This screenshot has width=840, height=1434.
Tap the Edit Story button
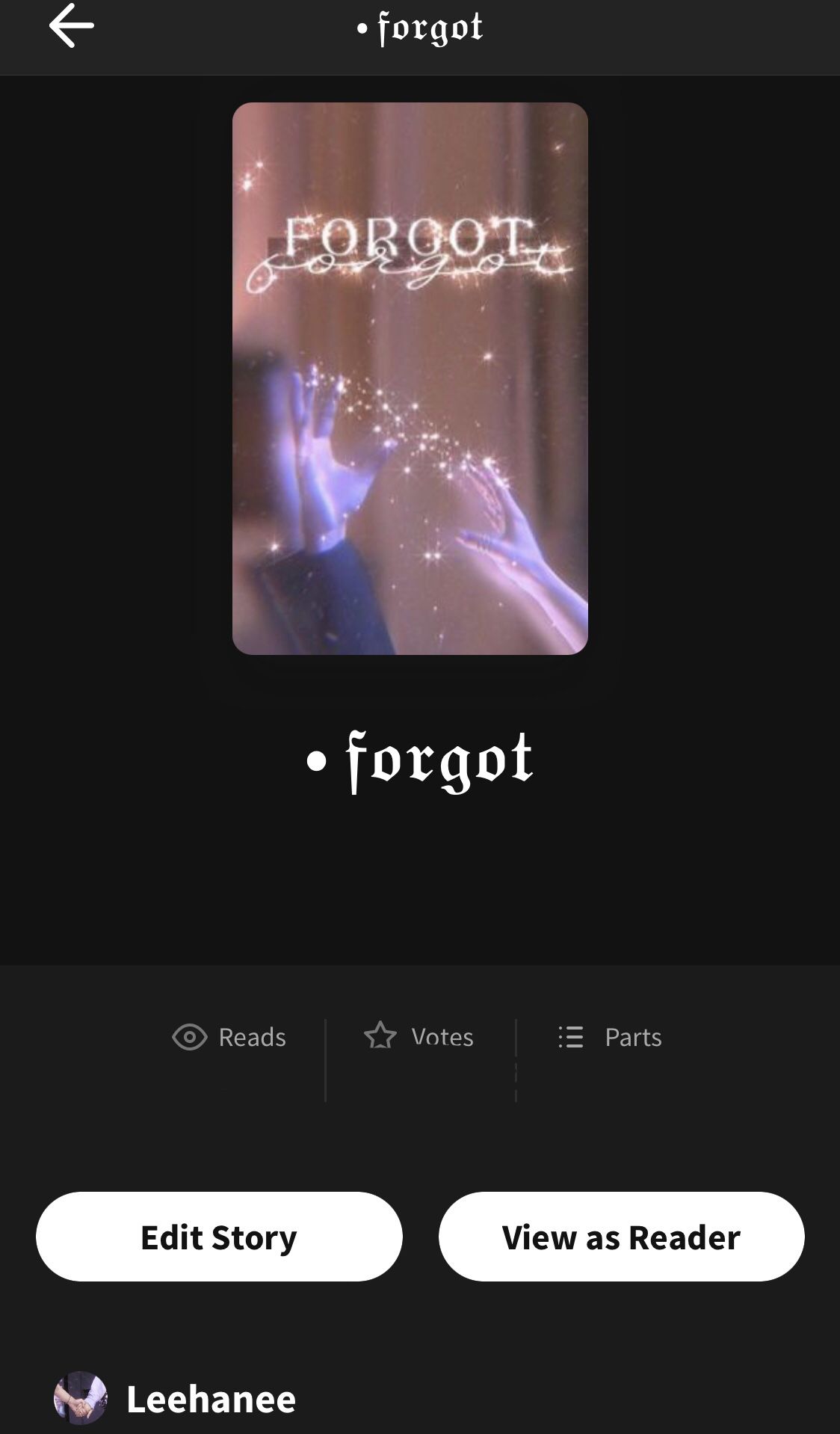pos(219,1237)
